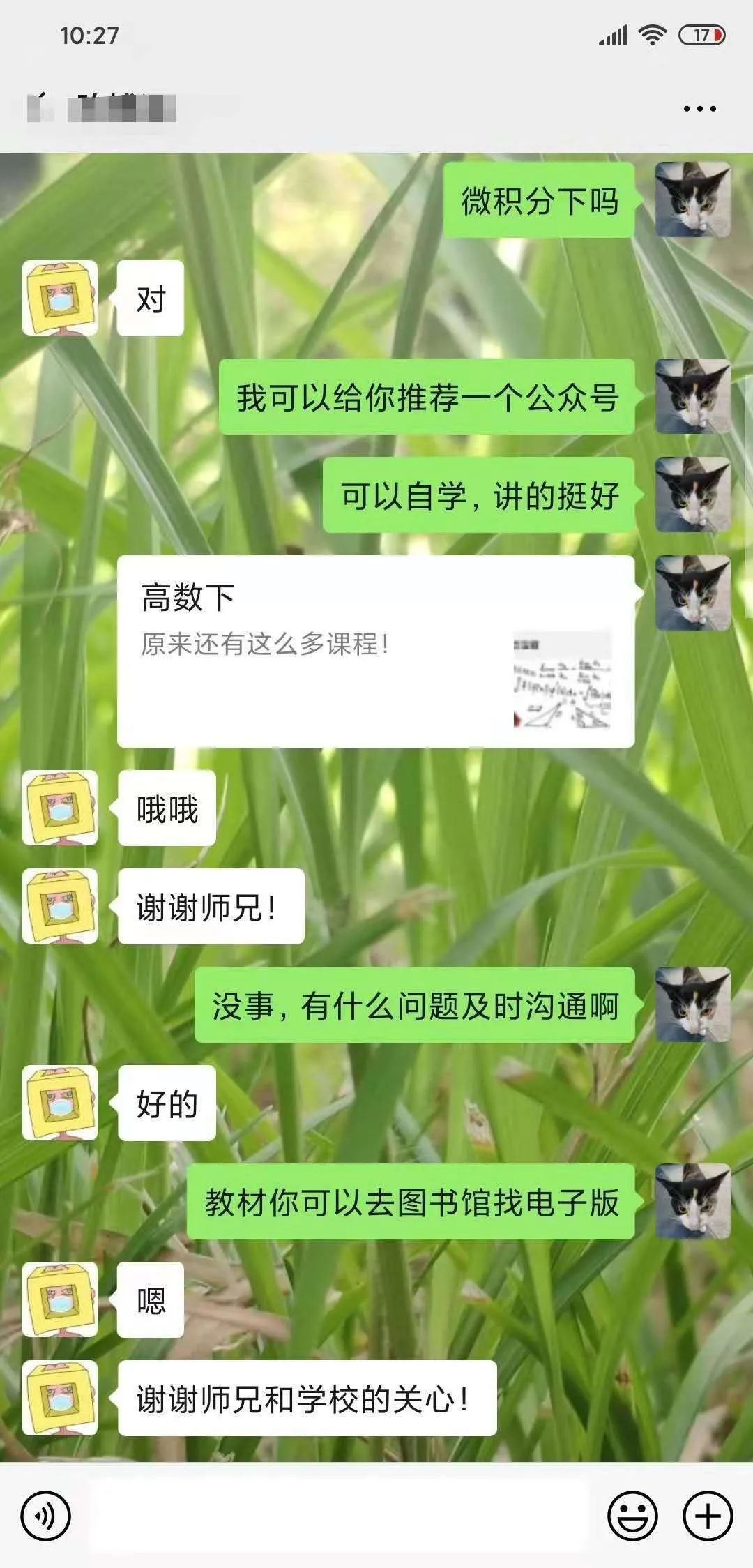Open the shared 高数下 article card
Viewport: 753px width, 1568px height.
(375, 651)
